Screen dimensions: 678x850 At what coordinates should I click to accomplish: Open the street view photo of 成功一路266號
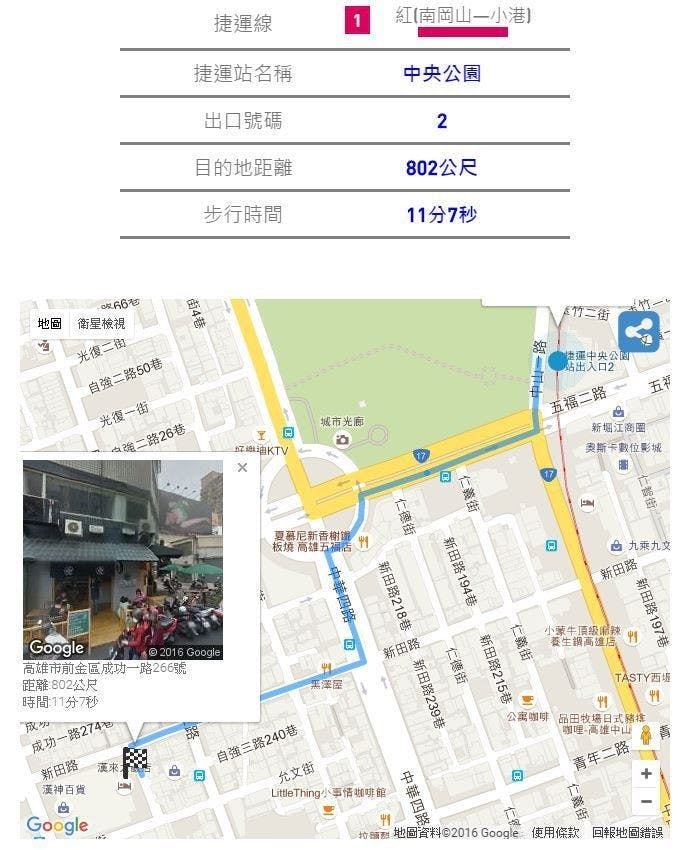(x=123, y=560)
